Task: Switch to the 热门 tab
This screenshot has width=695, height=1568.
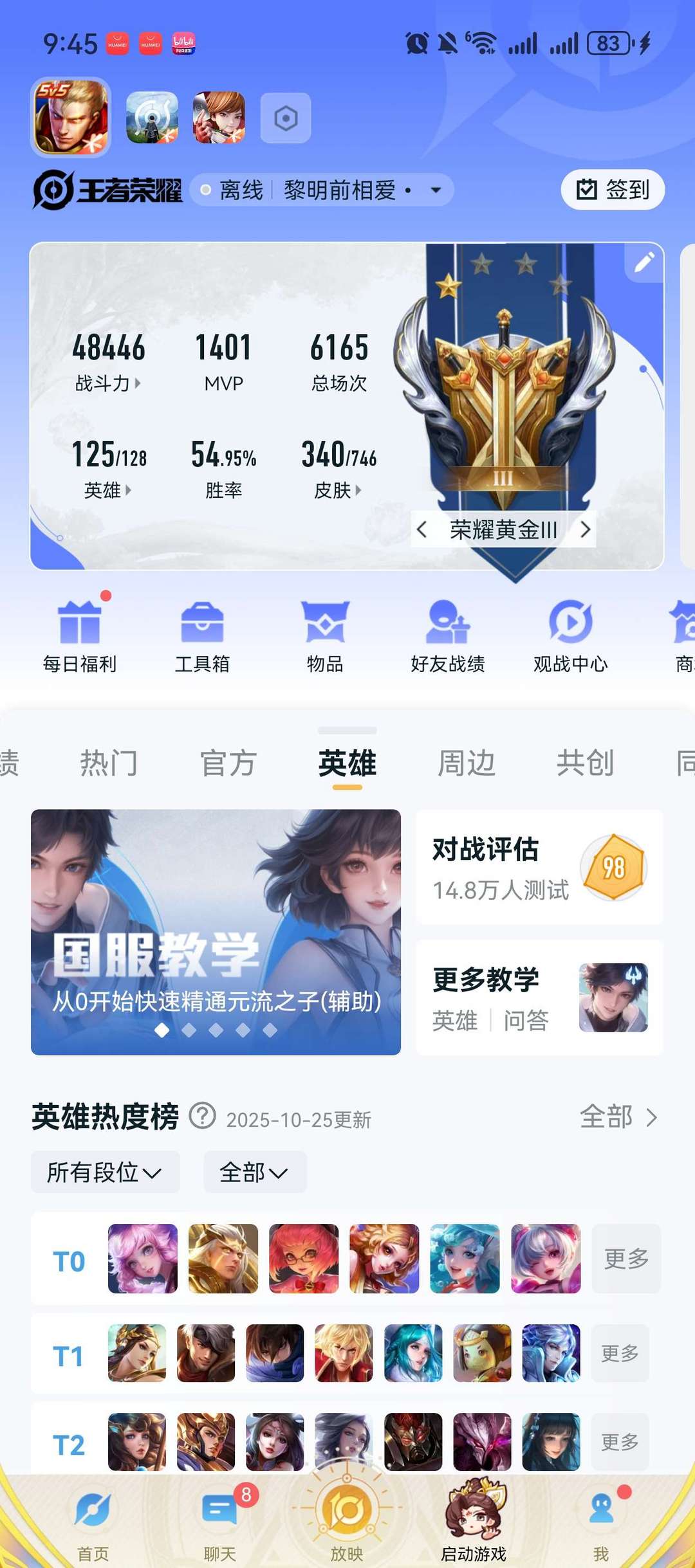Action: [x=109, y=763]
